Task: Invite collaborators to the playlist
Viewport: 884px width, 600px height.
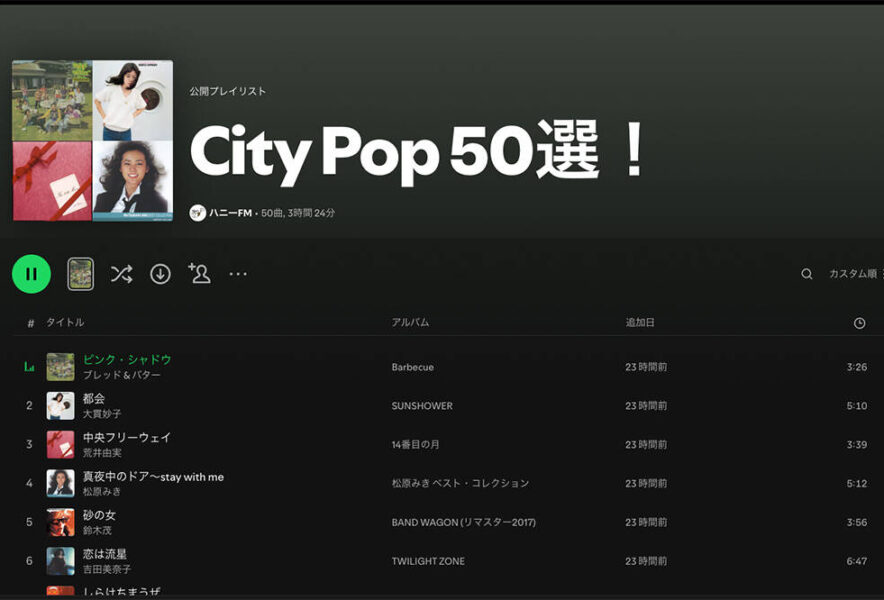Action: click(199, 274)
